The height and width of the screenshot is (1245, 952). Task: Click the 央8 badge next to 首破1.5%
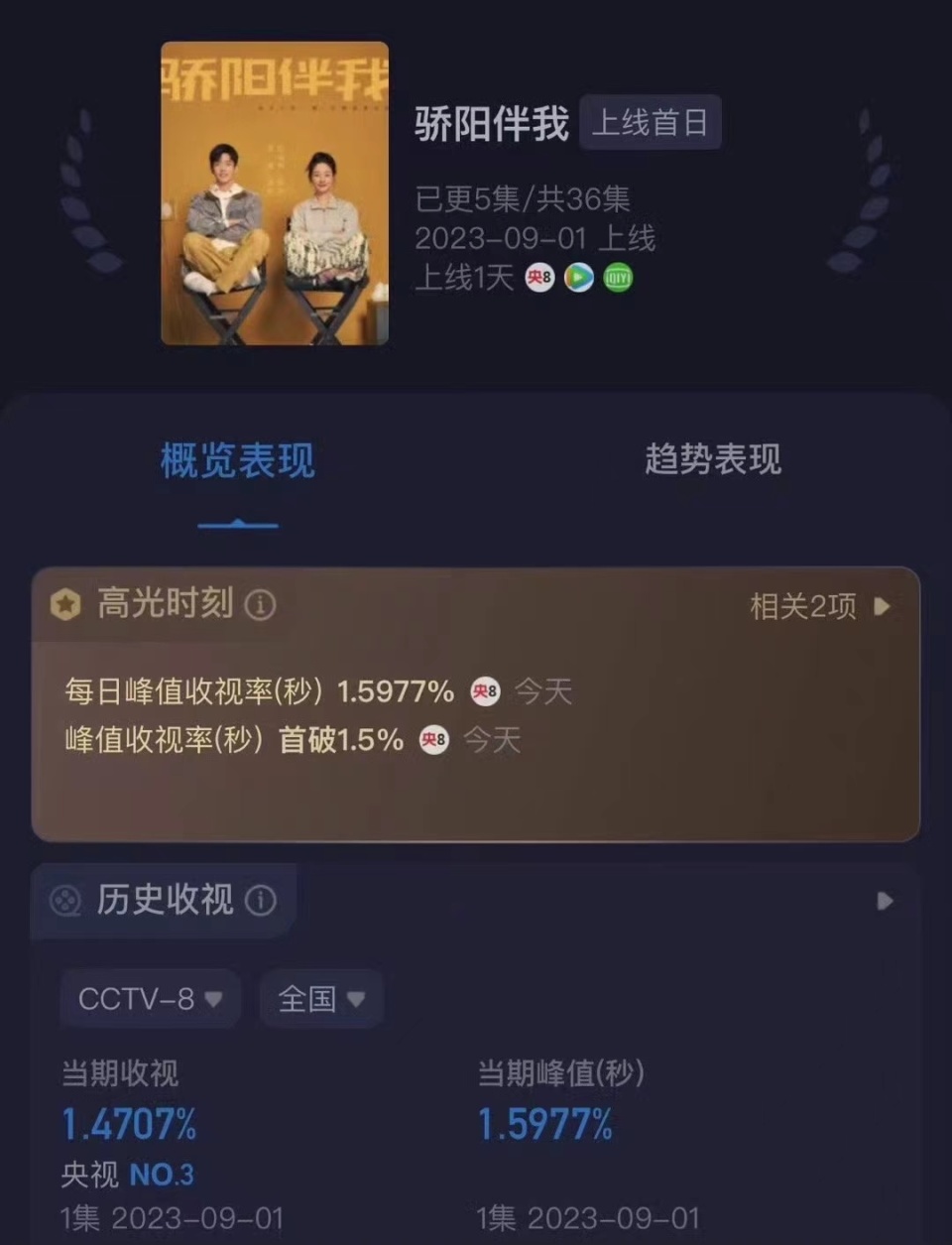click(x=434, y=740)
